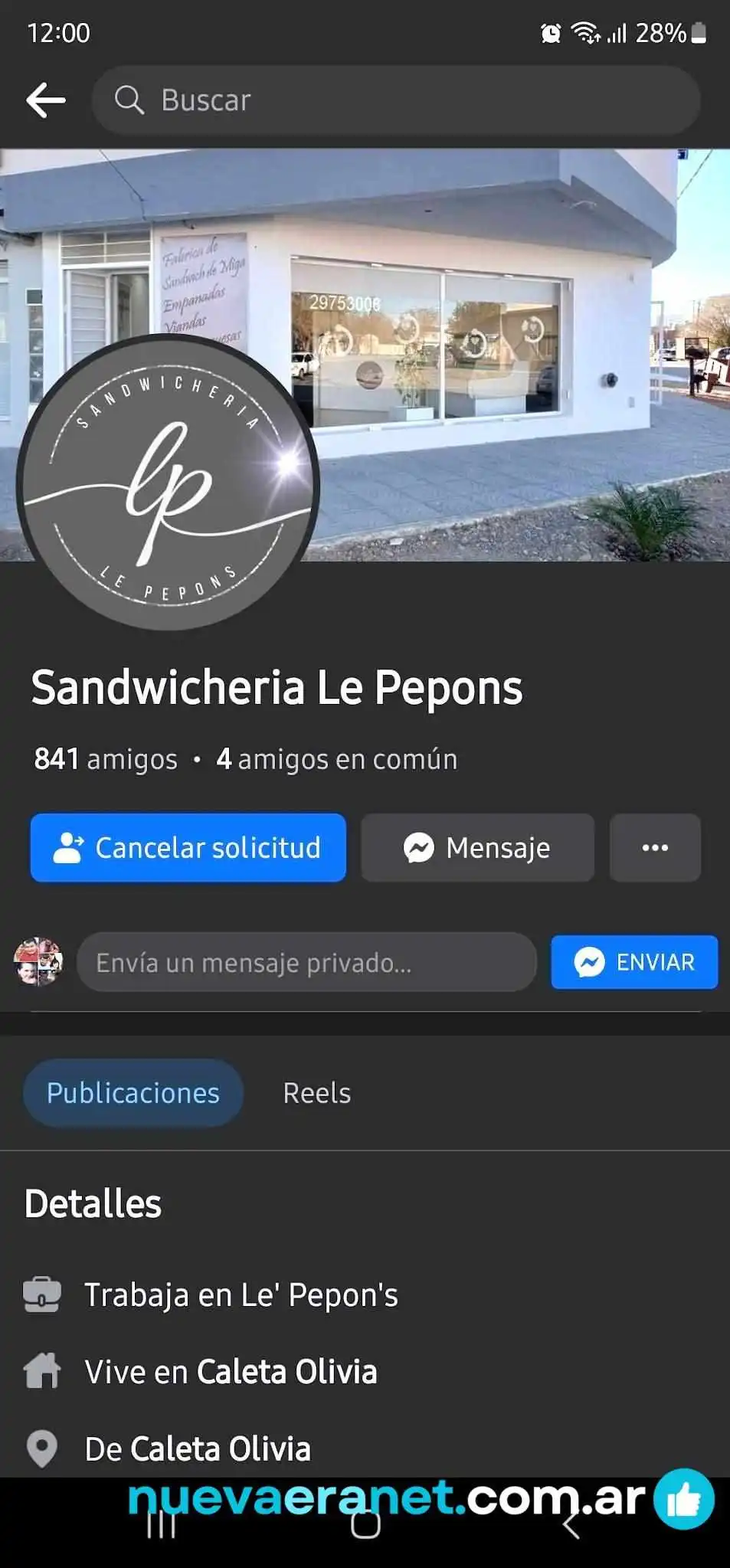Tap Cancelar solicitud button

click(188, 847)
